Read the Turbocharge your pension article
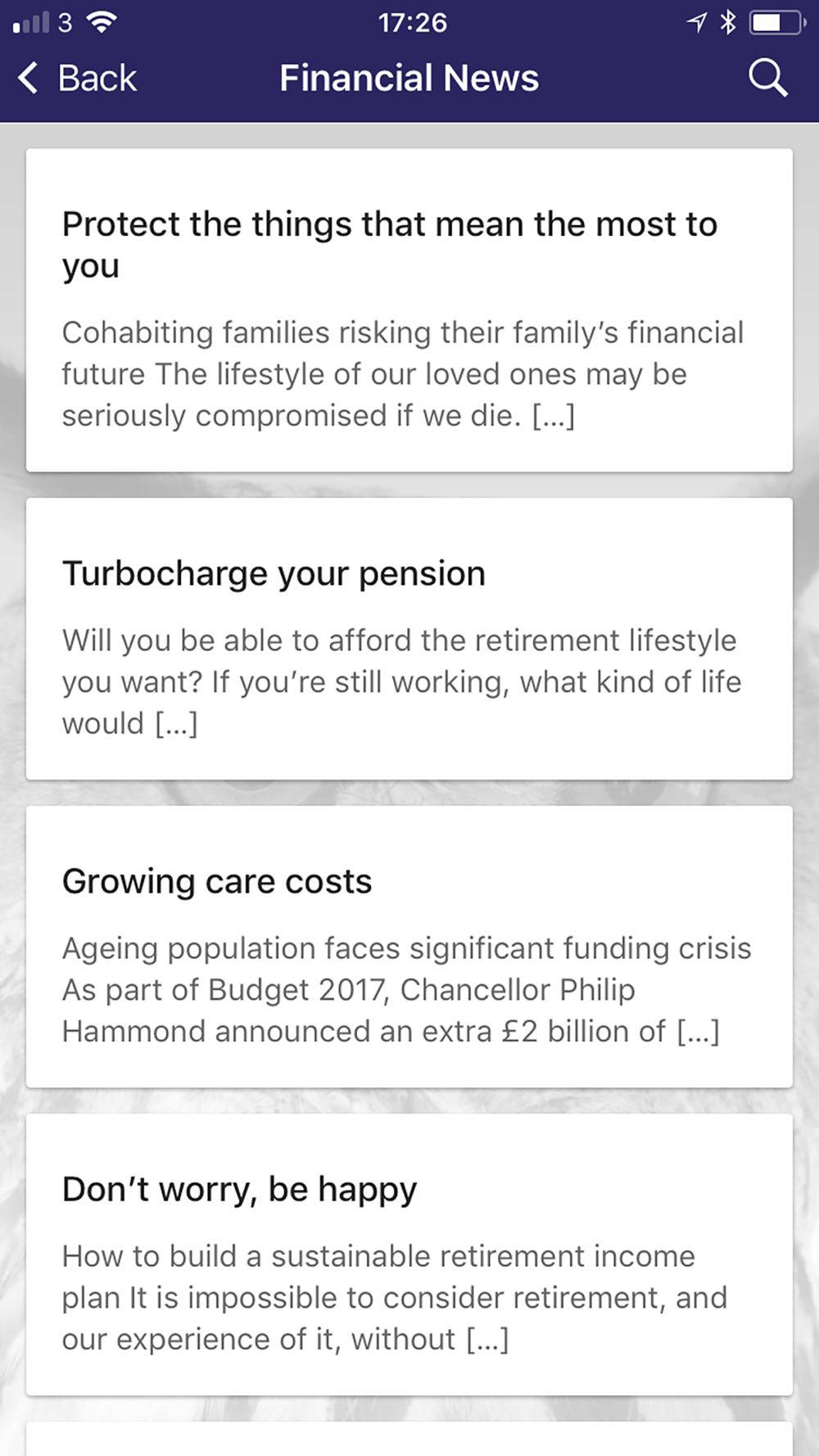819x1456 pixels. pos(409,639)
